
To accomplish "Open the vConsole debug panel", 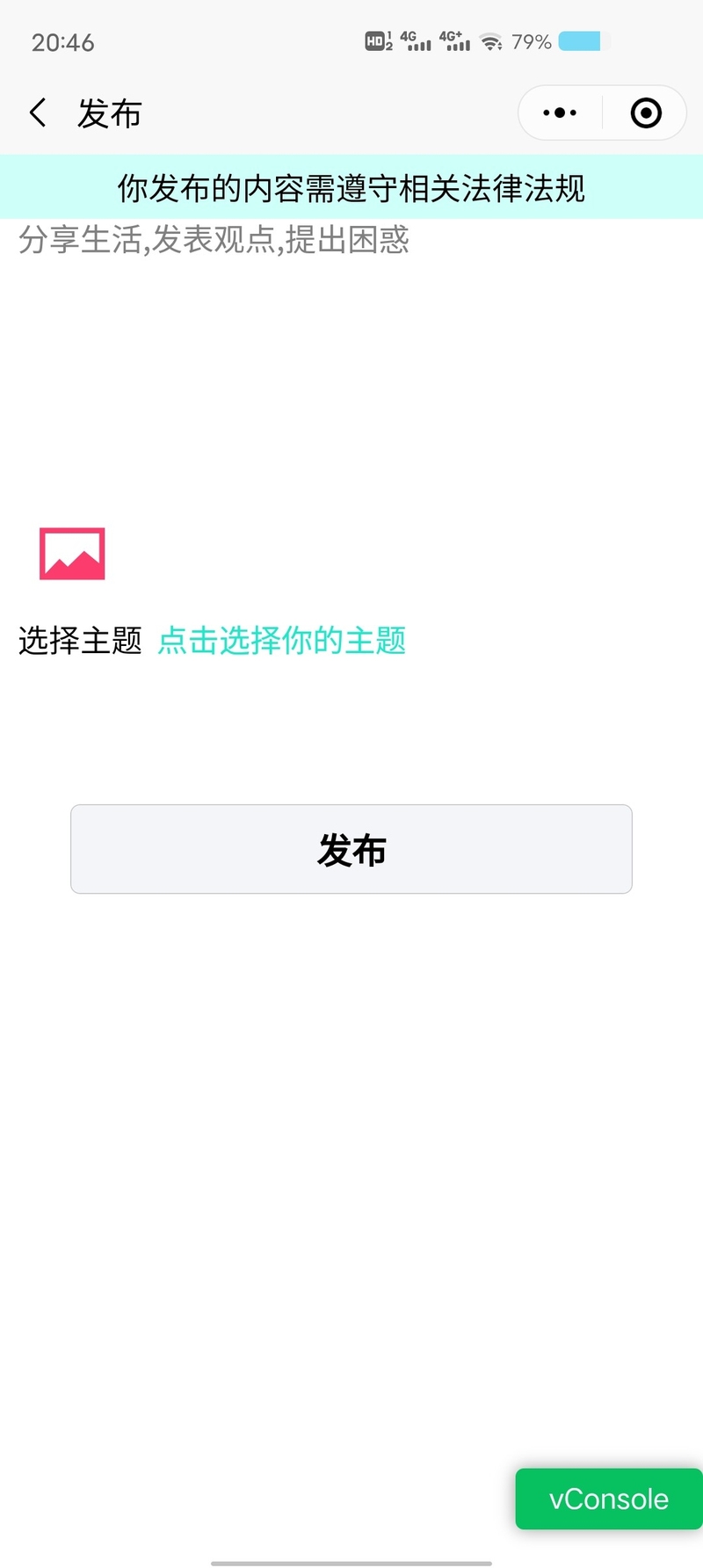I will click(x=608, y=1499).
